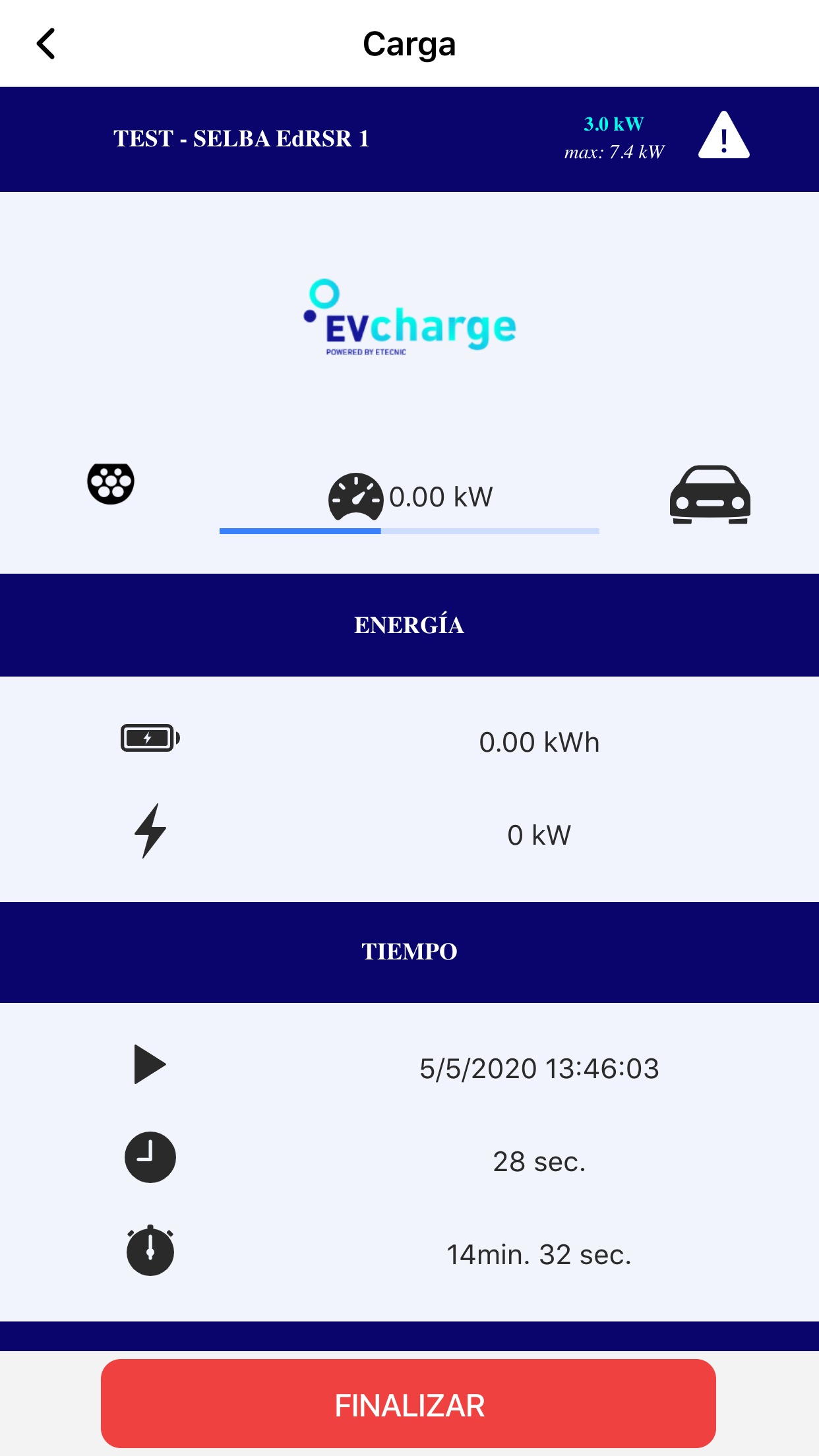The width and height of the screenshot is (819, 1456).
Task: Go back using the left arrow chevron
Action: (x=46, y=44)
